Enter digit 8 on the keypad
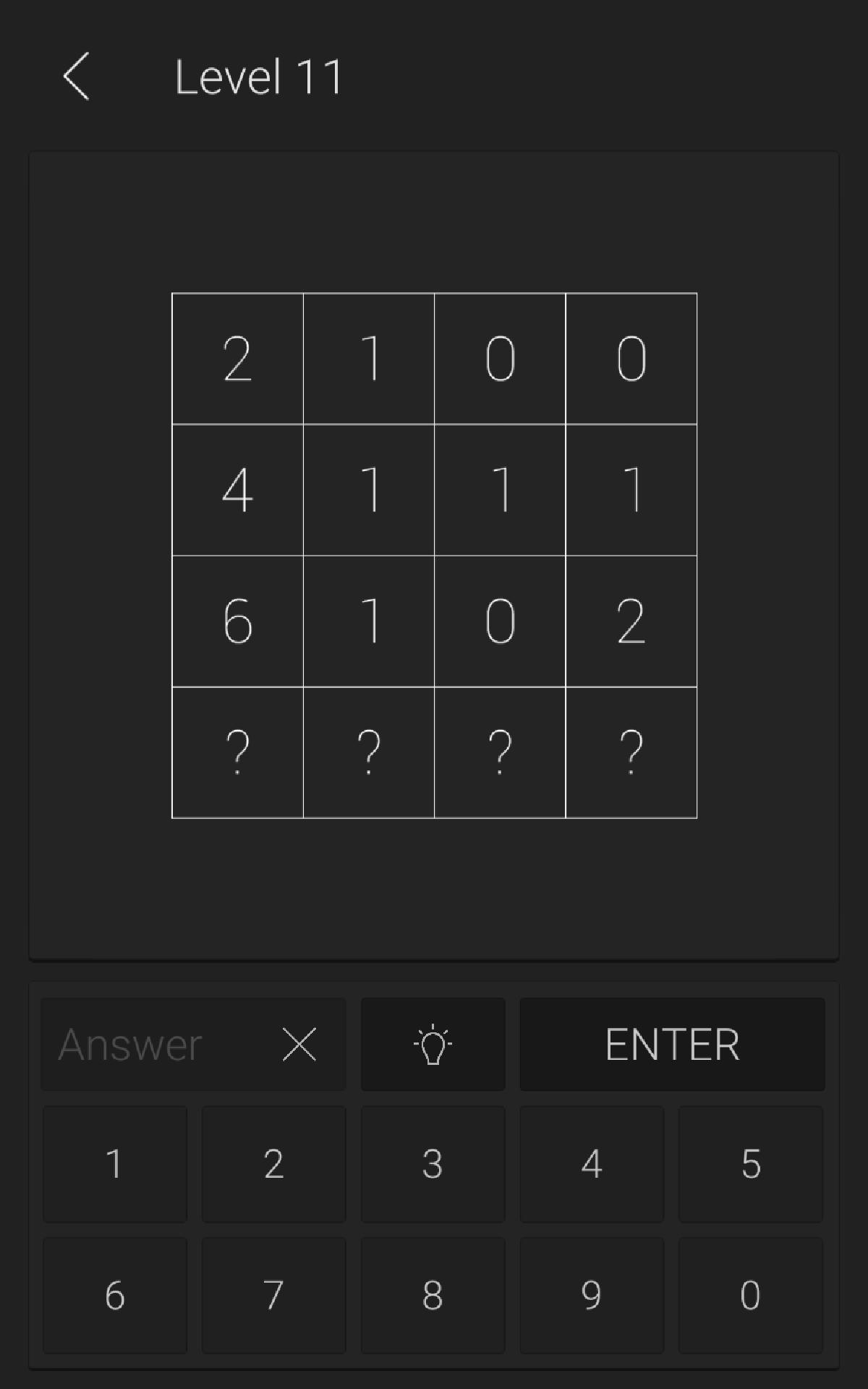 pos(433,1295)
